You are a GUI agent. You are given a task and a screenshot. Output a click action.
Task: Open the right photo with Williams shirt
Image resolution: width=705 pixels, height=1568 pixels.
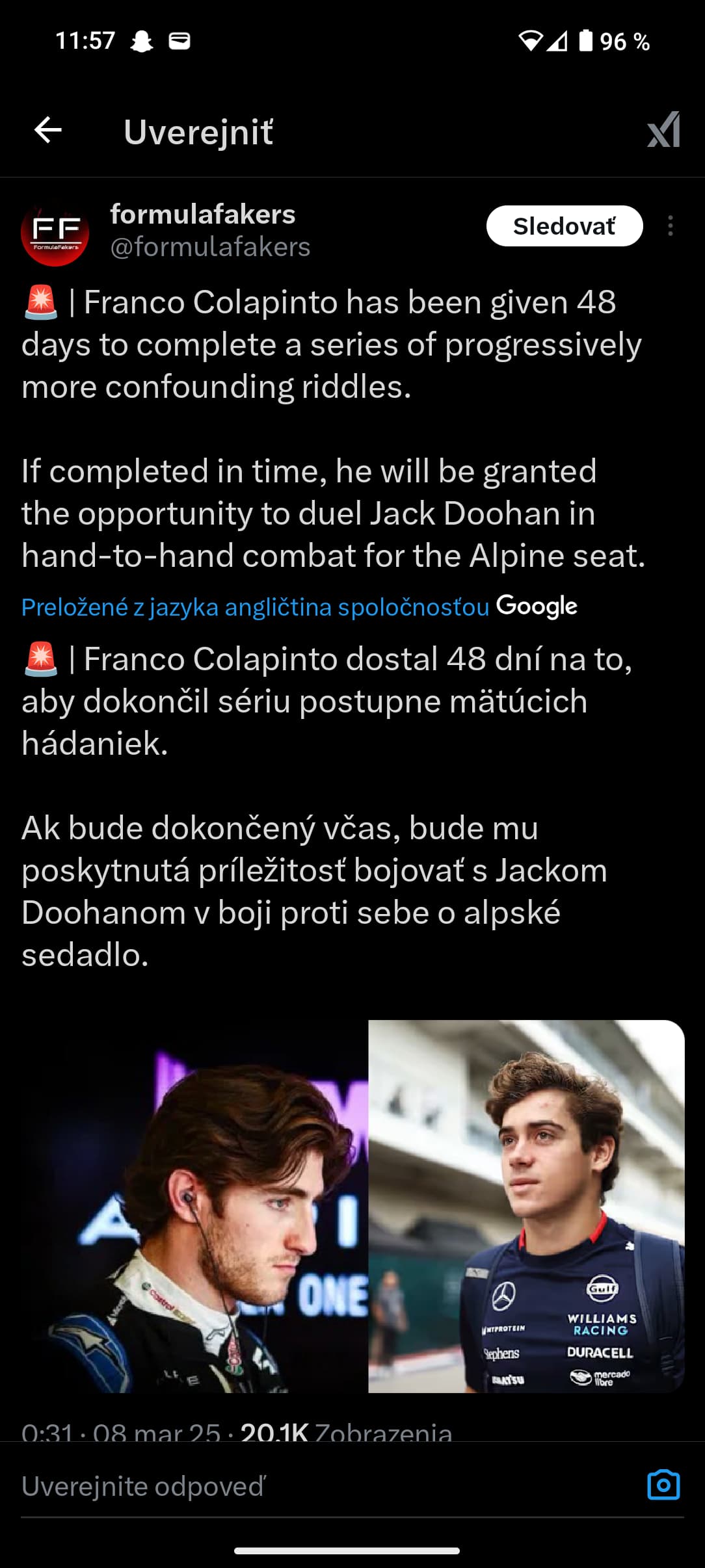(527, 1206)
